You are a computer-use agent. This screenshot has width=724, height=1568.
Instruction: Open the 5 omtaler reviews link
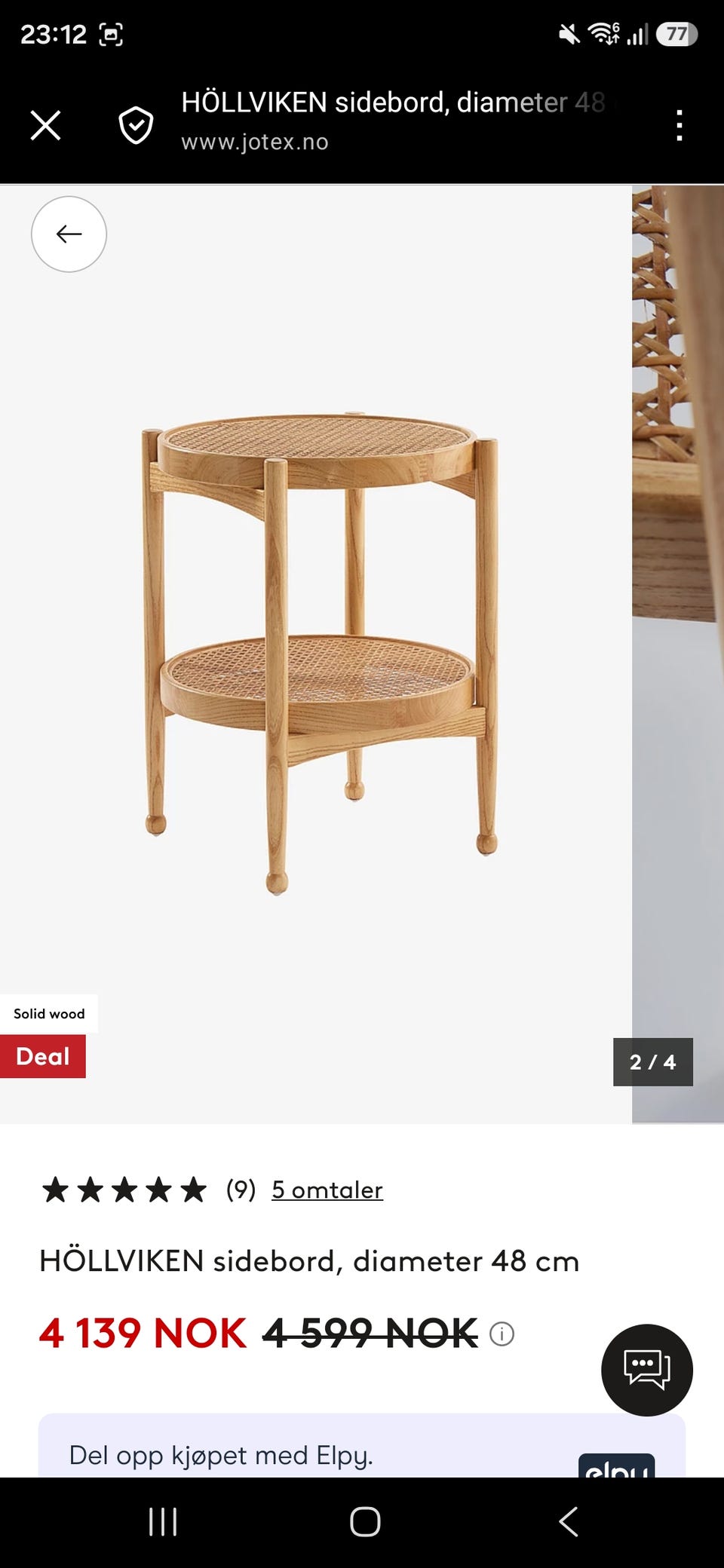(x=327, y=1190)
